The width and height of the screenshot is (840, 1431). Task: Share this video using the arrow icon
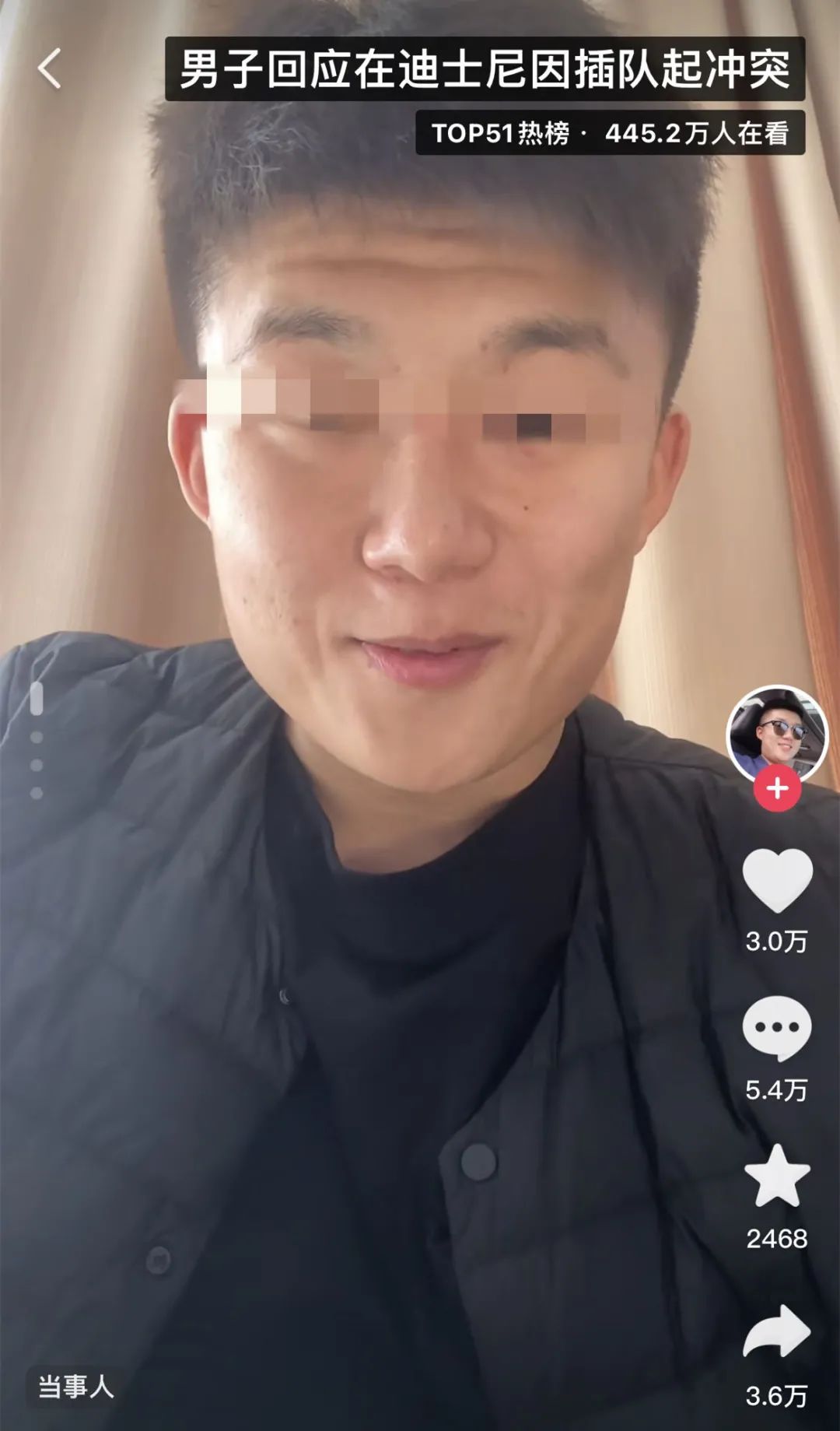[777, 1332]
